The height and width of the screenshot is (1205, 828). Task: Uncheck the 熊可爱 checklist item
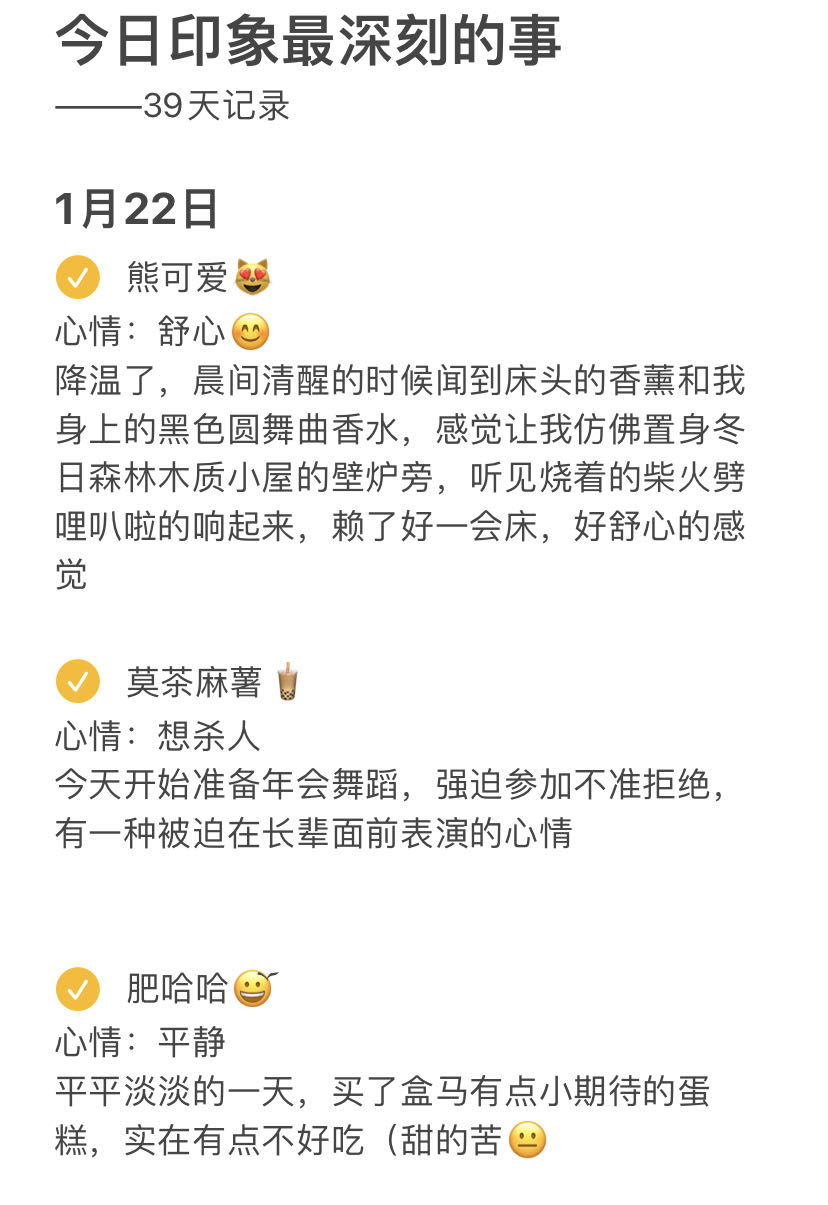coord(78,277)
